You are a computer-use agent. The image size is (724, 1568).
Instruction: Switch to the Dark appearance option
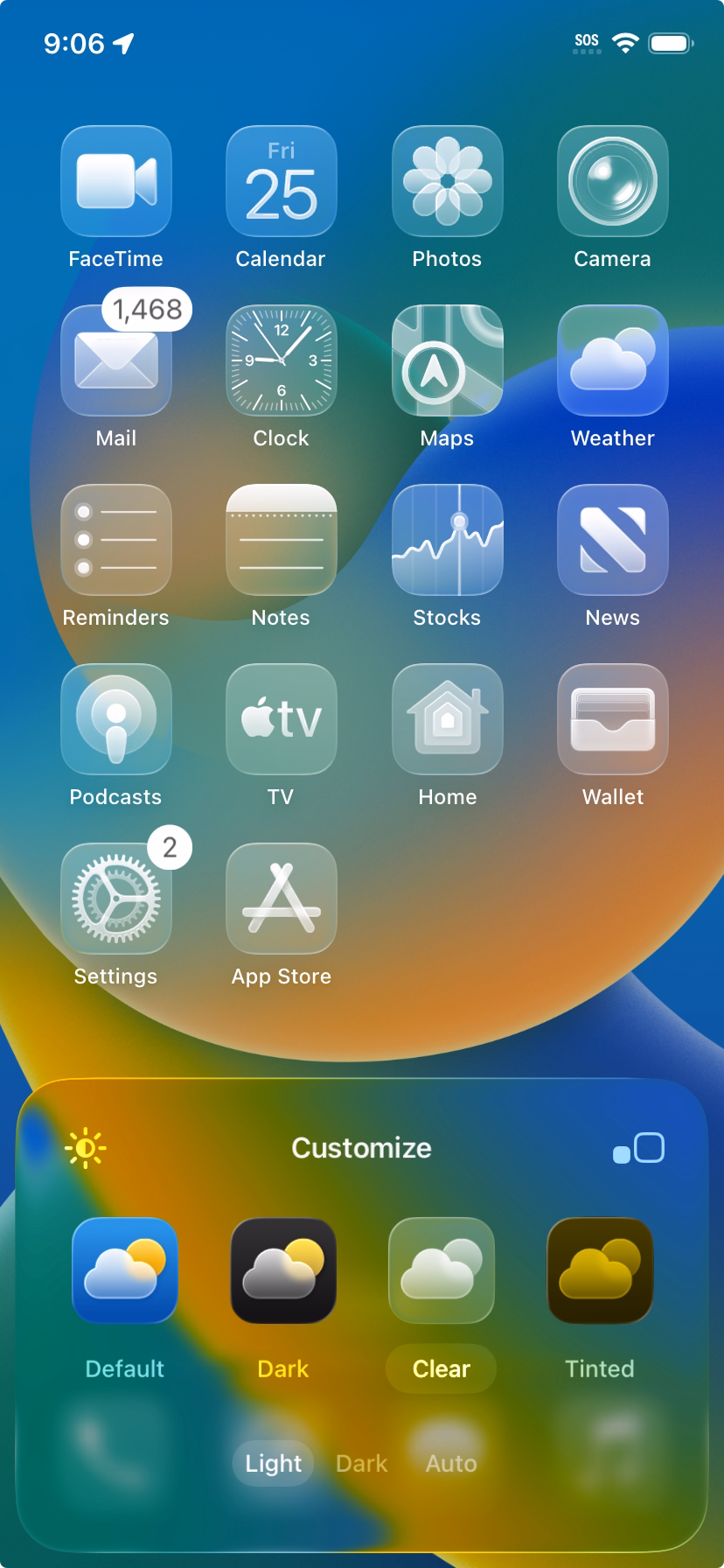[x=361, y=1463]
